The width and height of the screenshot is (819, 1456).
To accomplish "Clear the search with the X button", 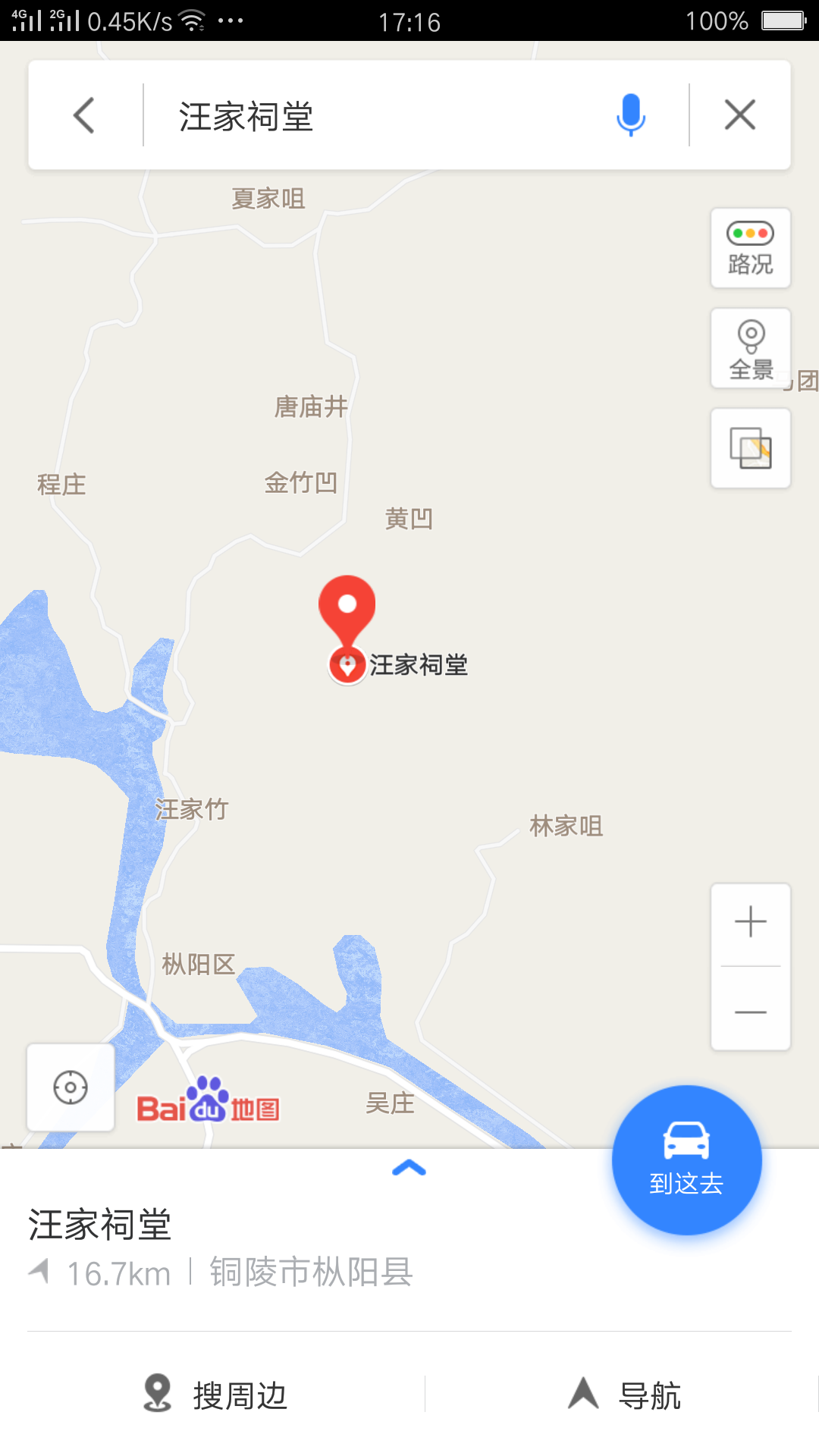I will [x=739, y=115].
